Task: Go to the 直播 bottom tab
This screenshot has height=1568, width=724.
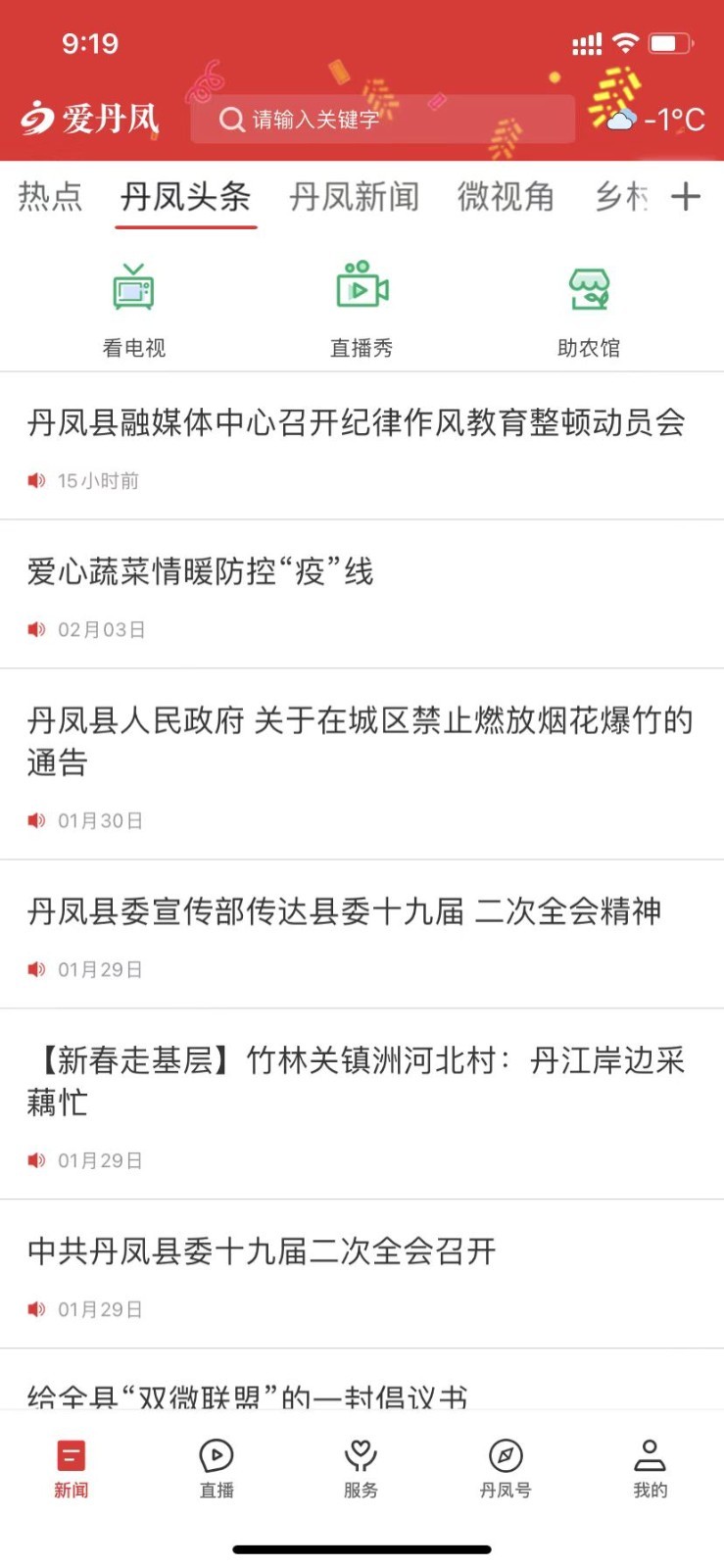Action: (x=217, y=1467)
